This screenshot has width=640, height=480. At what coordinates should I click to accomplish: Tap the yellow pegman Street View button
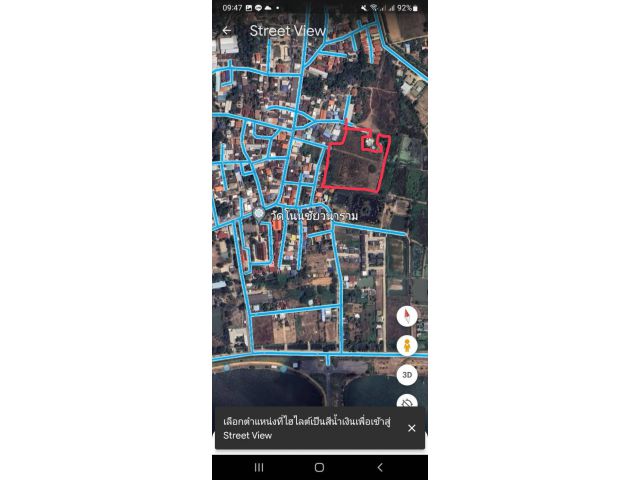pyautogui.click(x=406, y=346)
